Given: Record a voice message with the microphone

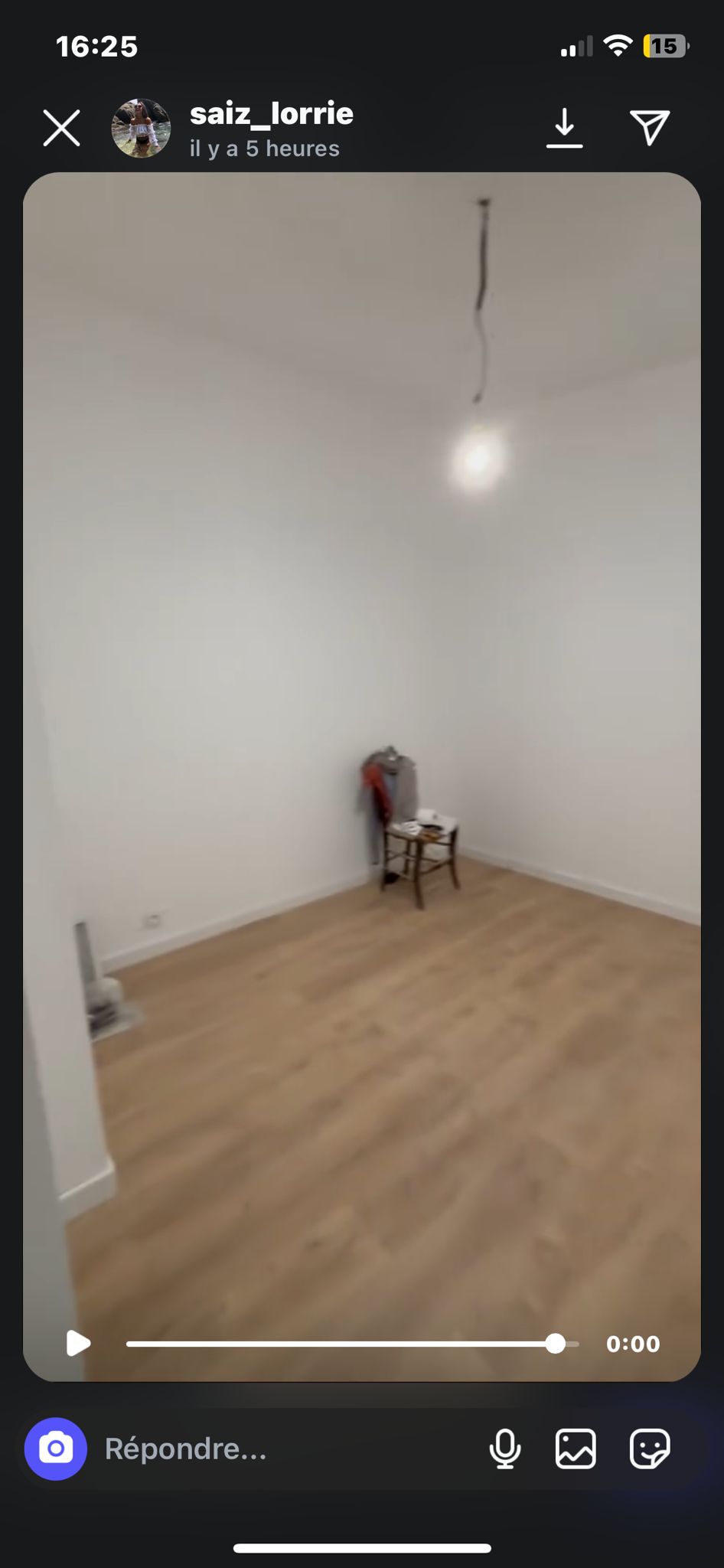Looking at the screenshot, I should [504, 1449].
